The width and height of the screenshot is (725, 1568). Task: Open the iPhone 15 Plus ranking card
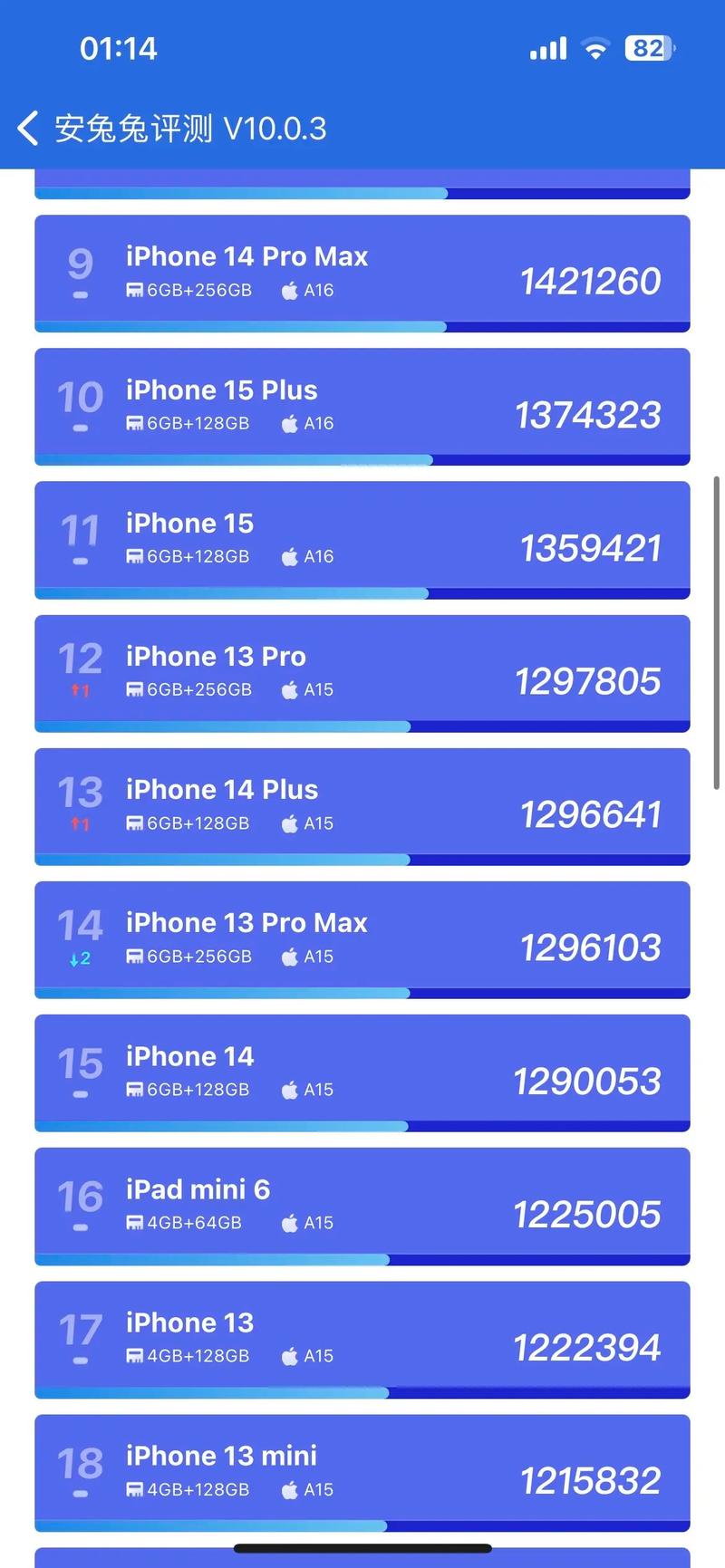pos(362,404)
